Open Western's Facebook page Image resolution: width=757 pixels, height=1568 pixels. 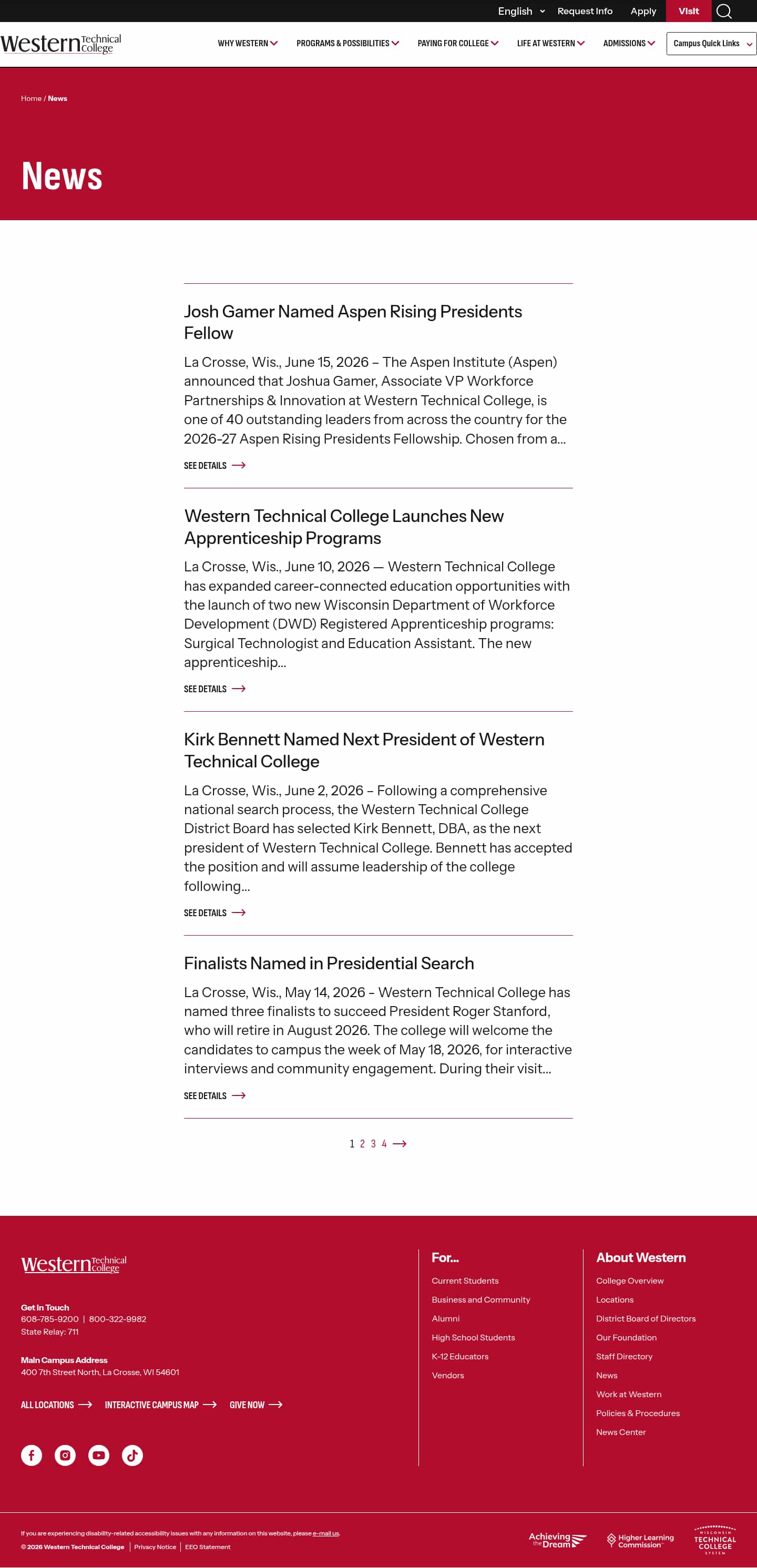point(32,1455)
